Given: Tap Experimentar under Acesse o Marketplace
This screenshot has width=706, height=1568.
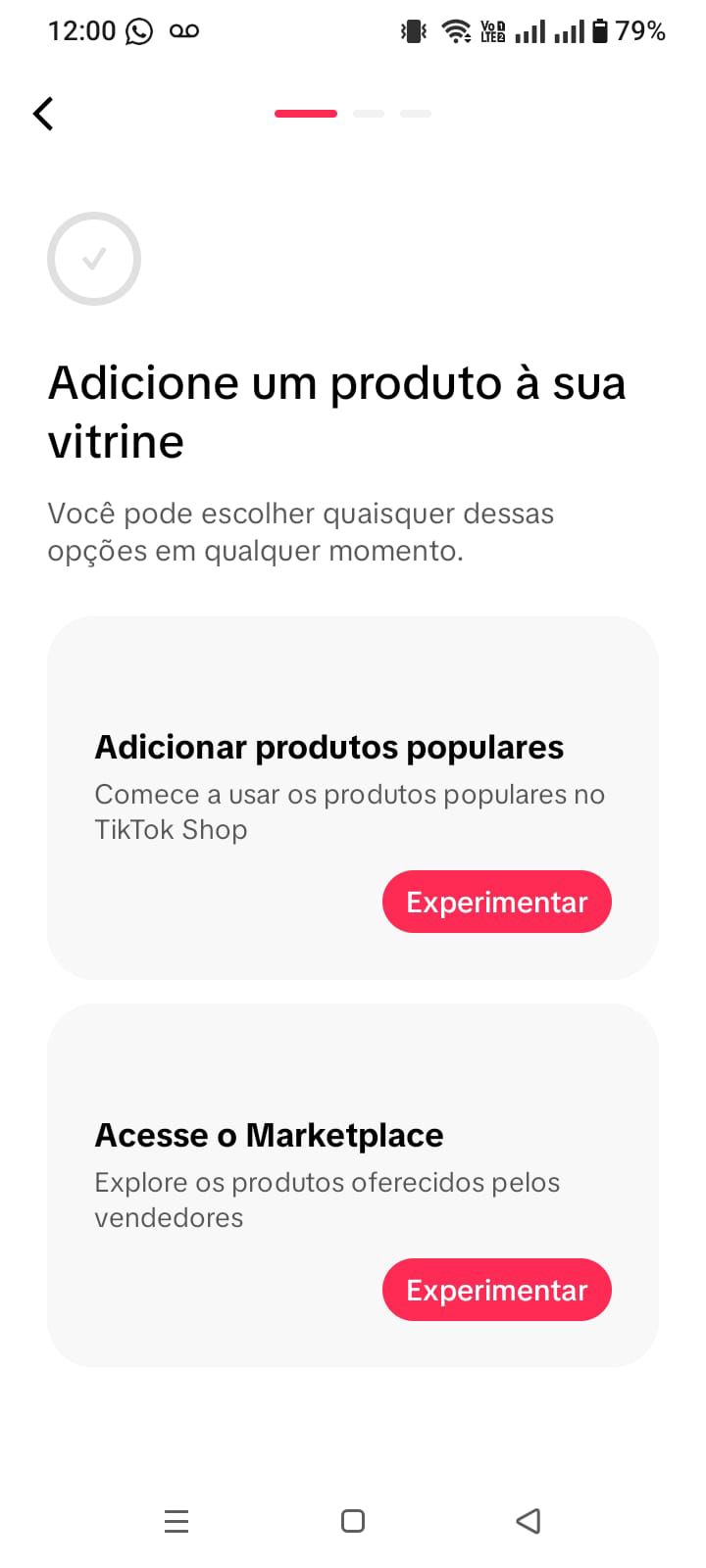Looking at the screenshot, I should tap(496, 1290).
